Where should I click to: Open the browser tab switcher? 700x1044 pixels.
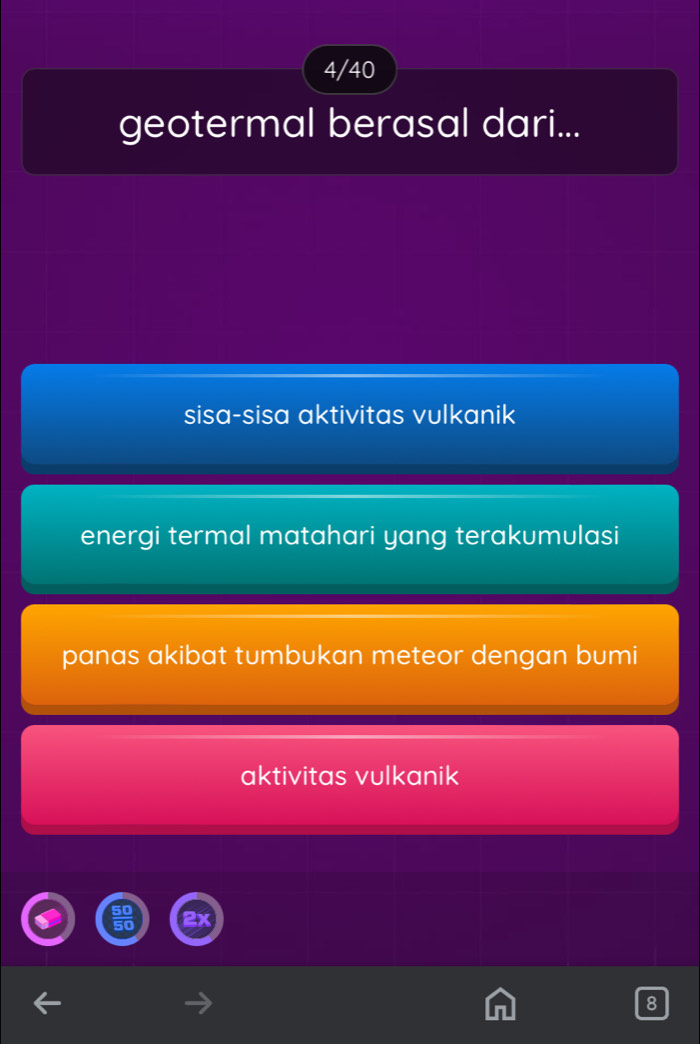651,1003
